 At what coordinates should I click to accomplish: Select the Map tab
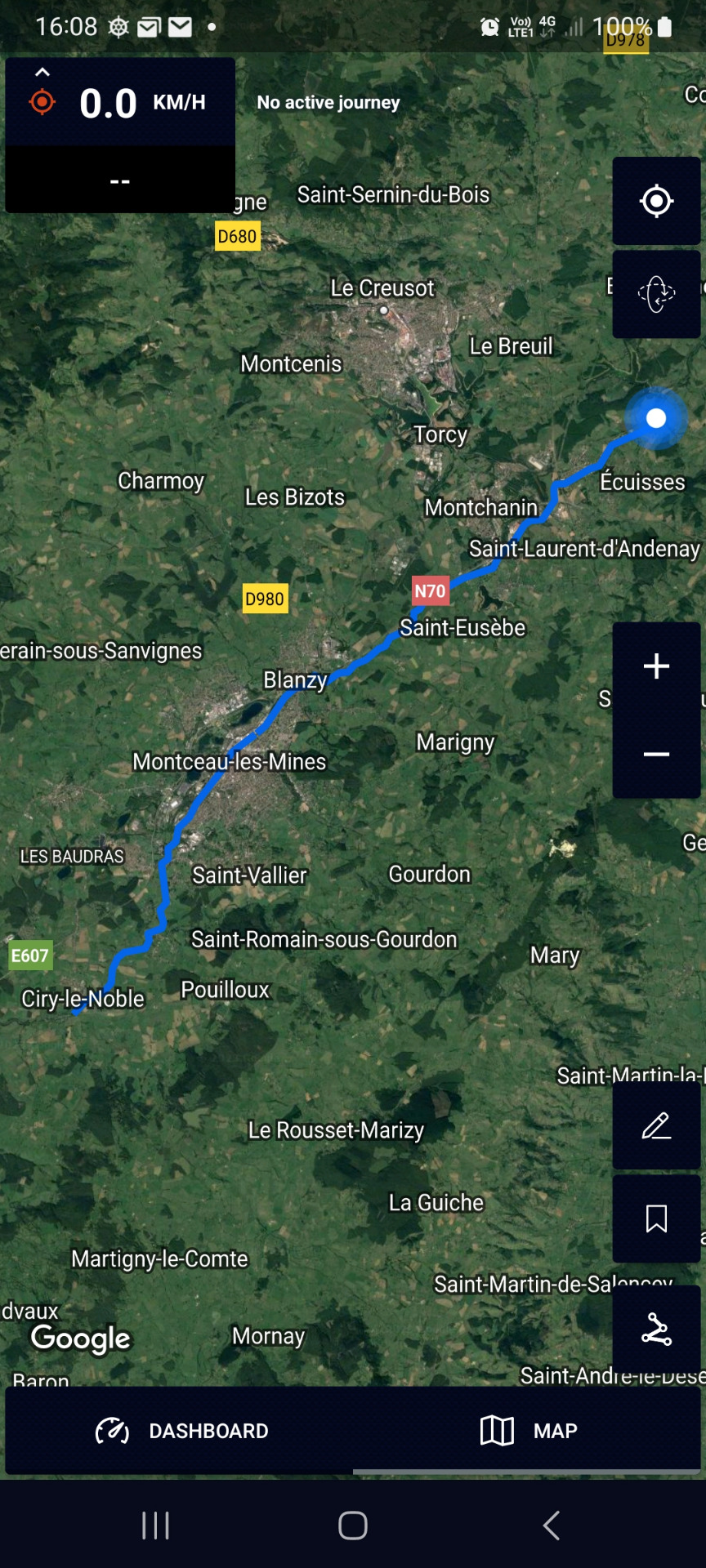(x=529, y=1431)
